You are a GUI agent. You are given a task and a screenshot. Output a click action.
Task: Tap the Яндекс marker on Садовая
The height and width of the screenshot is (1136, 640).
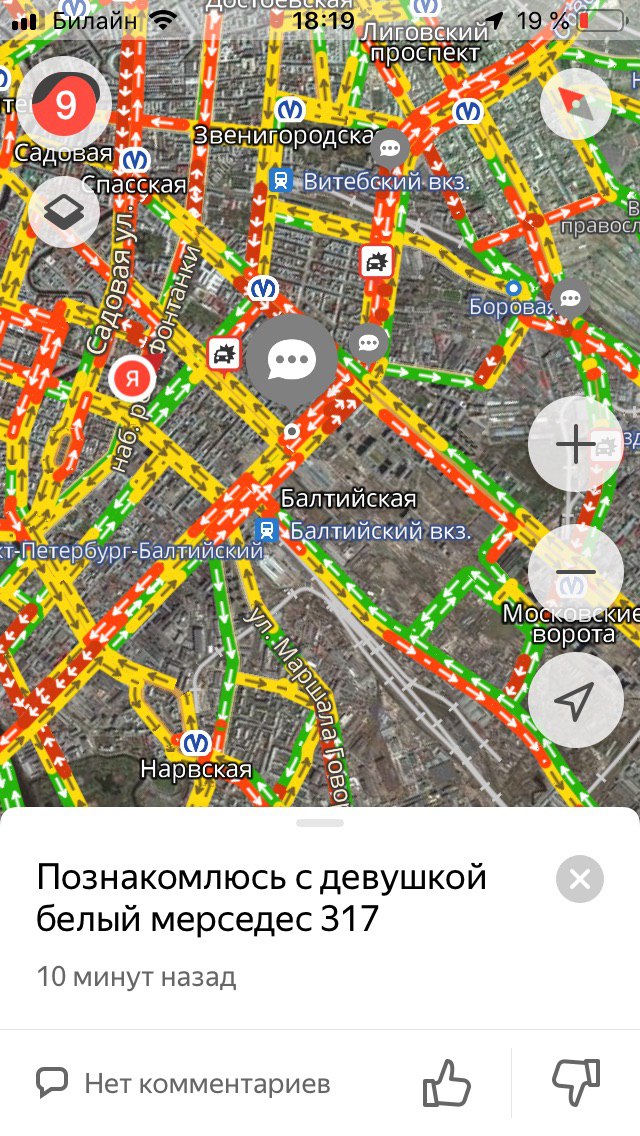pos(132,377)
